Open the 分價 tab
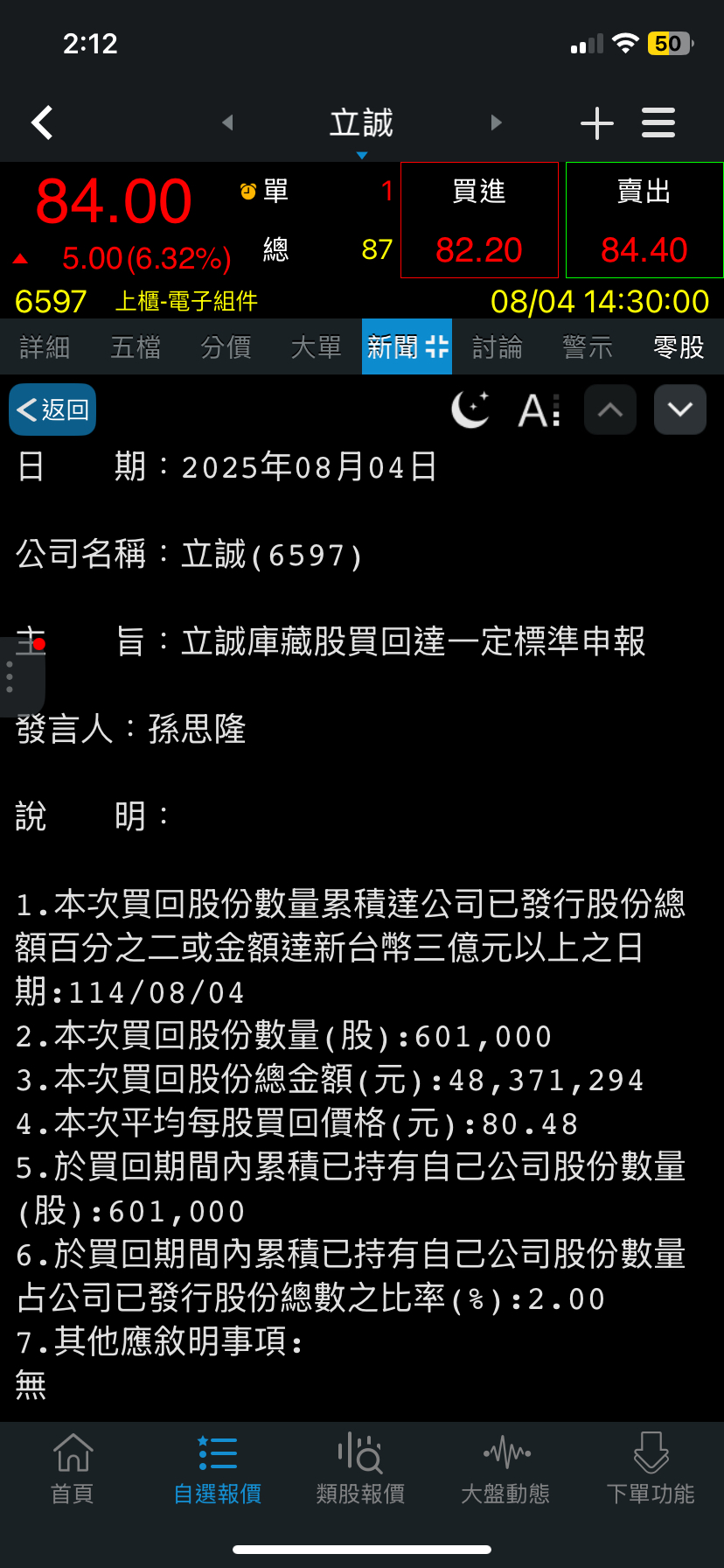This screenshot has height=1568, width=724. [x=226, y=347]
